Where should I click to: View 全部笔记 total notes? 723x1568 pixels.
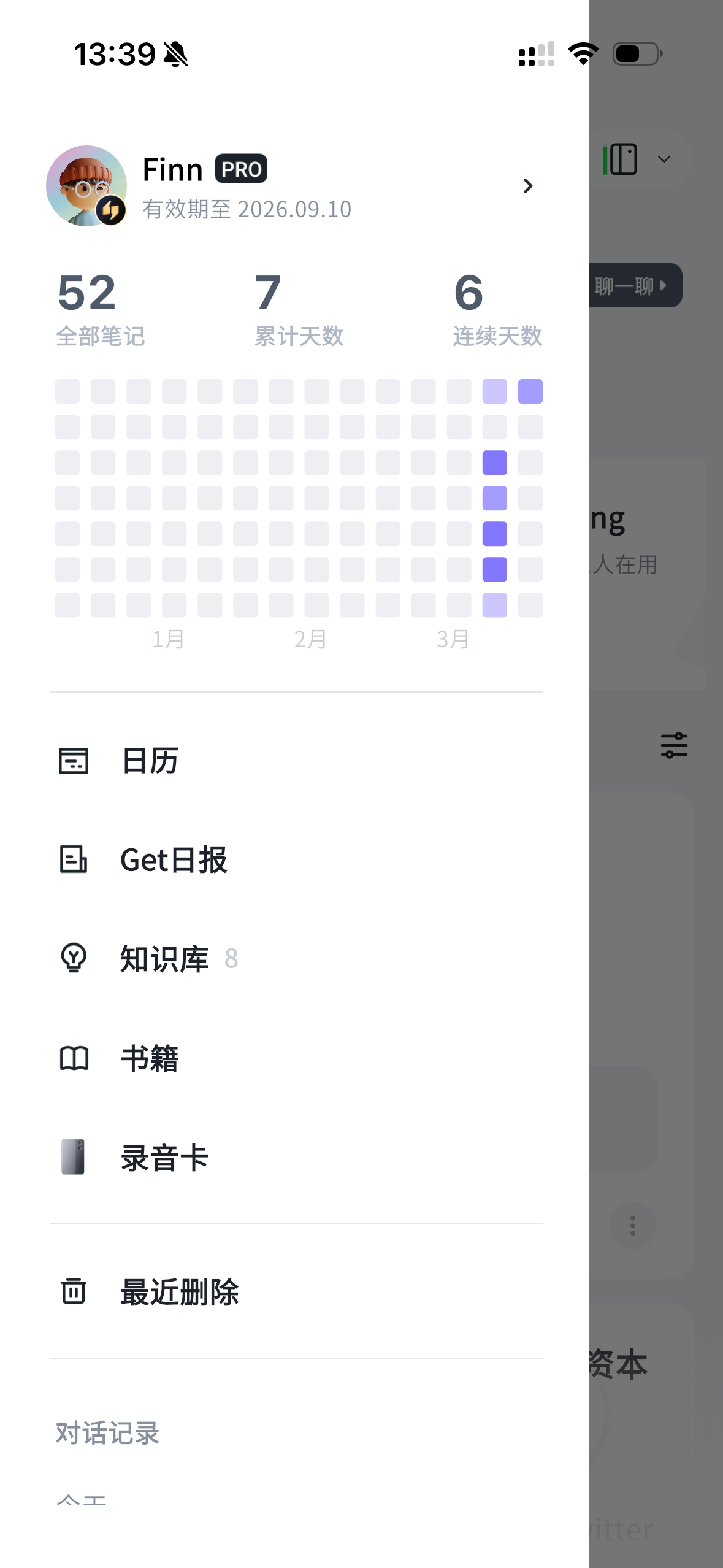[x=100, y=309]
